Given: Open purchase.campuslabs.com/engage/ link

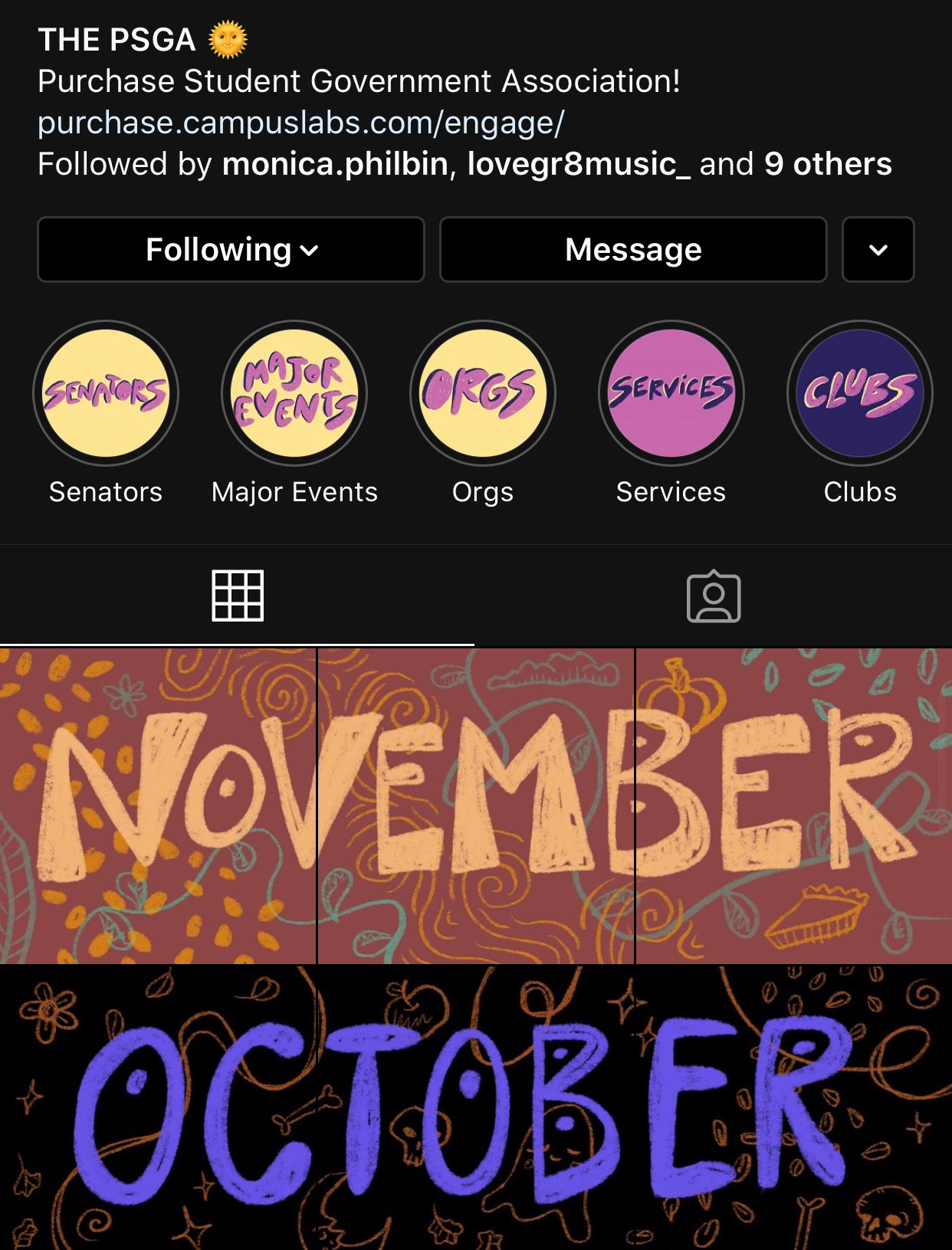Looking at the screenshot, I should [x=301, y=123].
